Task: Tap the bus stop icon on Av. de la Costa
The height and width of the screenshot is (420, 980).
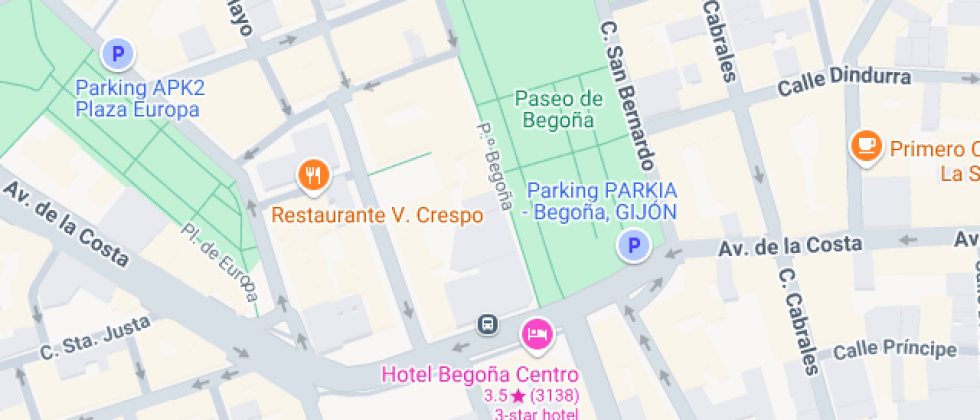Action: click(x=489, y=324)
